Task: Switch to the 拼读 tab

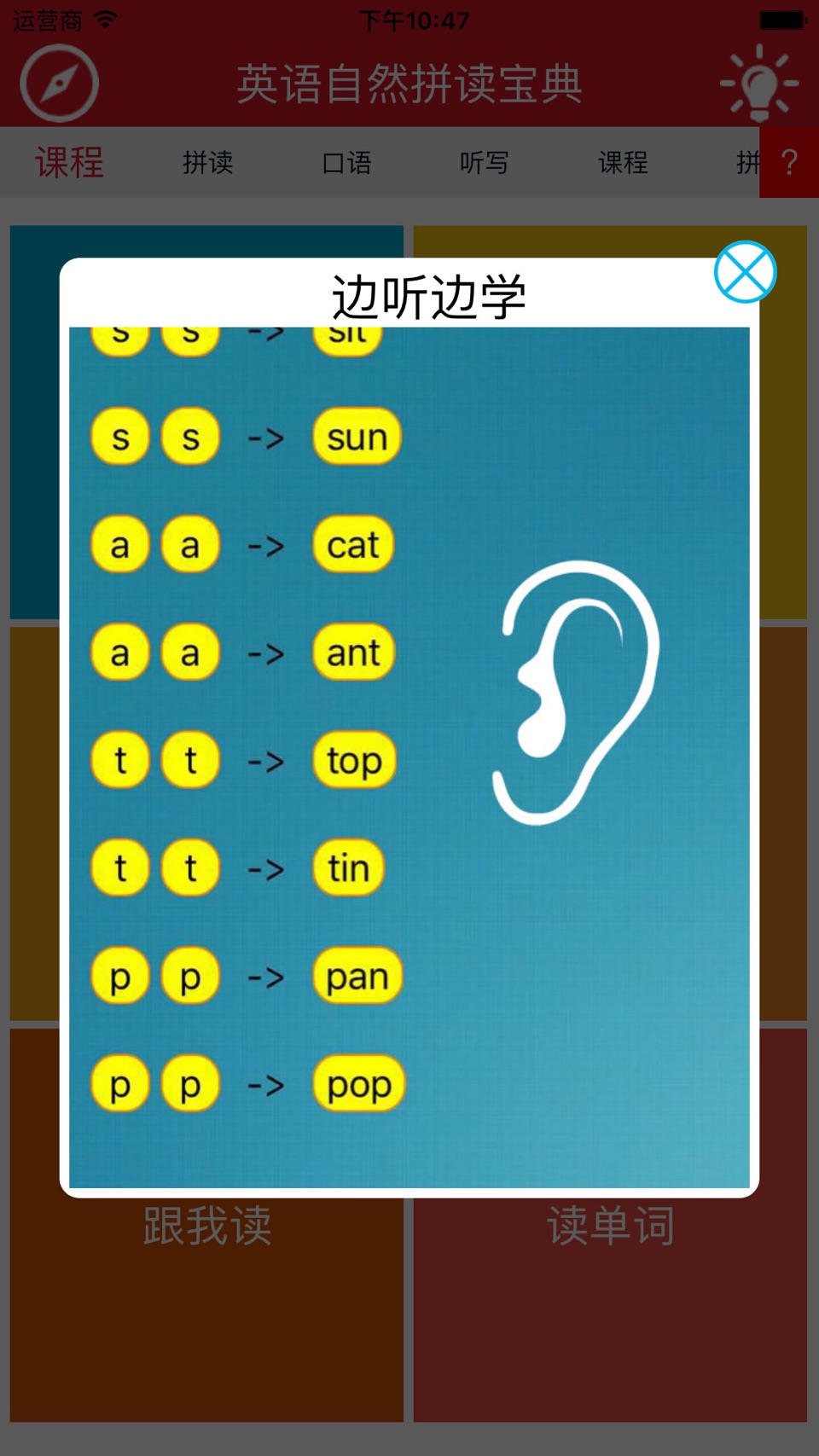Action: [207, 162]
